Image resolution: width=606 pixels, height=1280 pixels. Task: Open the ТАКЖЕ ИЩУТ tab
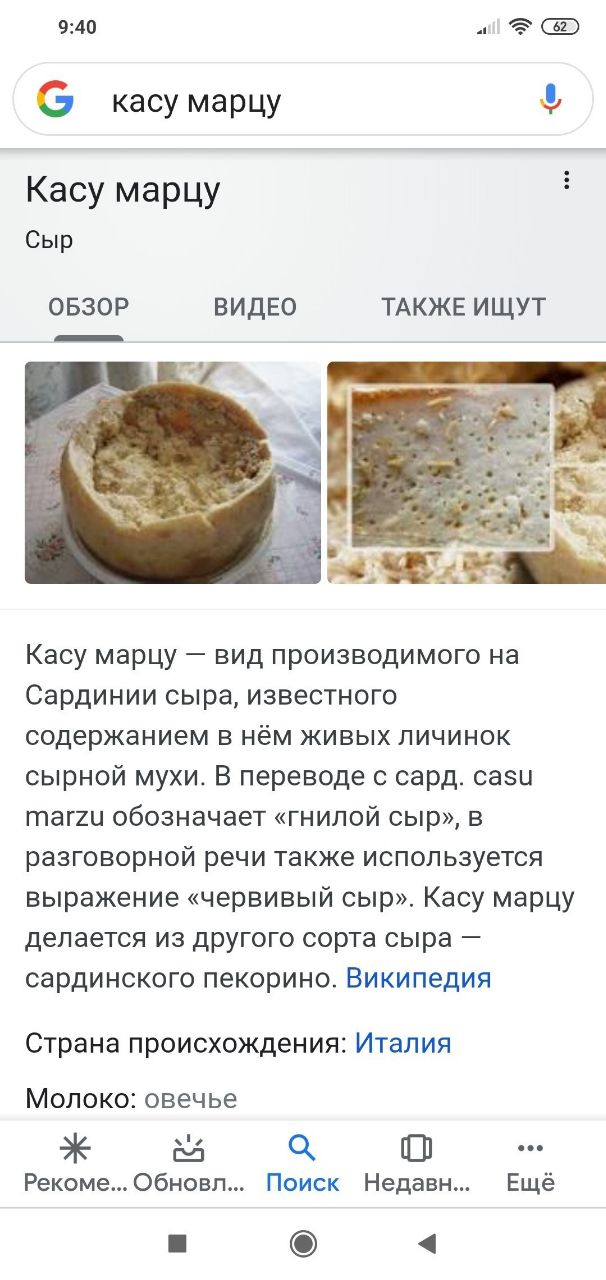click(x=463, y=307)
